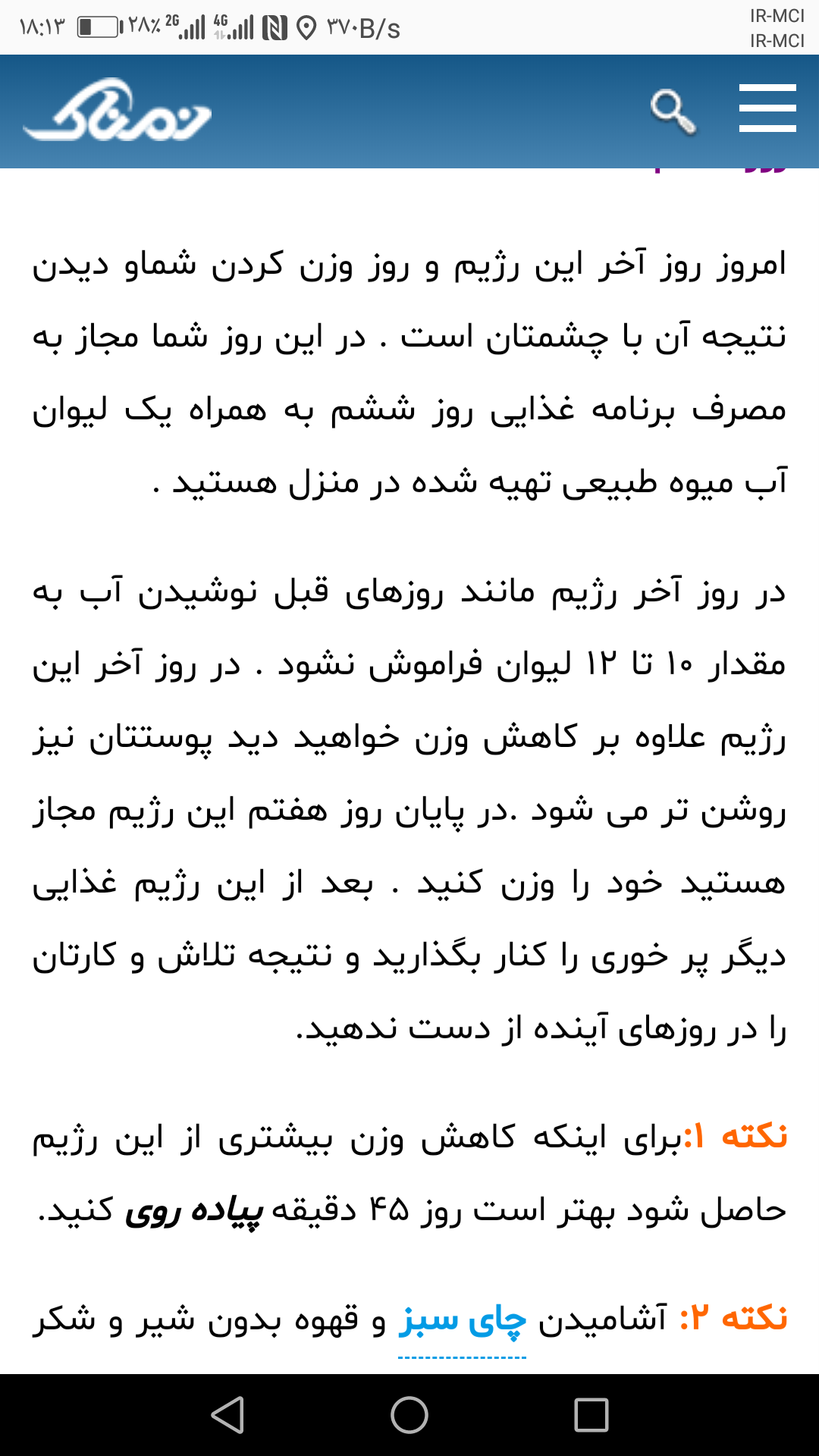Open the search magnifier in the header
819x1456 pixels.
click(673, 112)
